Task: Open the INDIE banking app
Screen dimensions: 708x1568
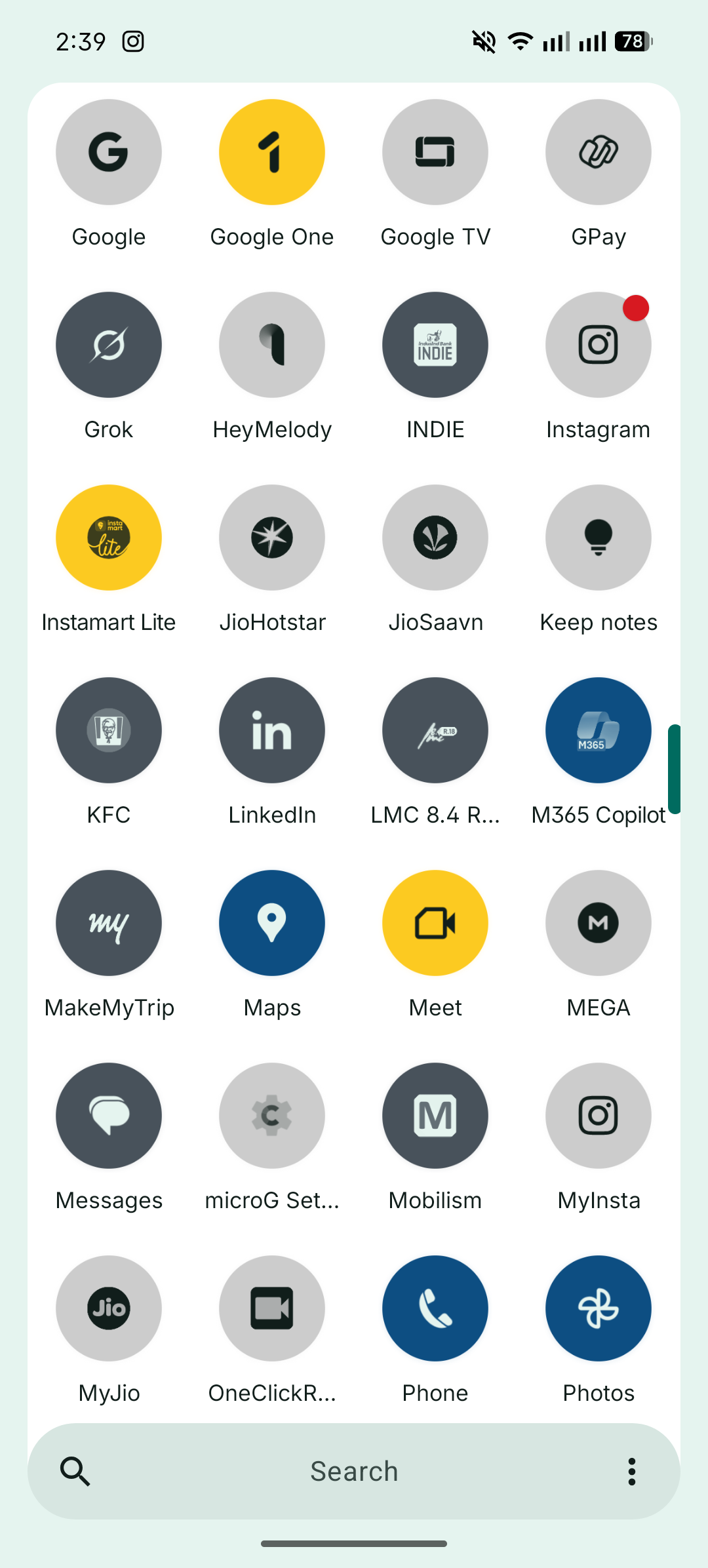Action: pyautogui.click(x=435, y=345)
